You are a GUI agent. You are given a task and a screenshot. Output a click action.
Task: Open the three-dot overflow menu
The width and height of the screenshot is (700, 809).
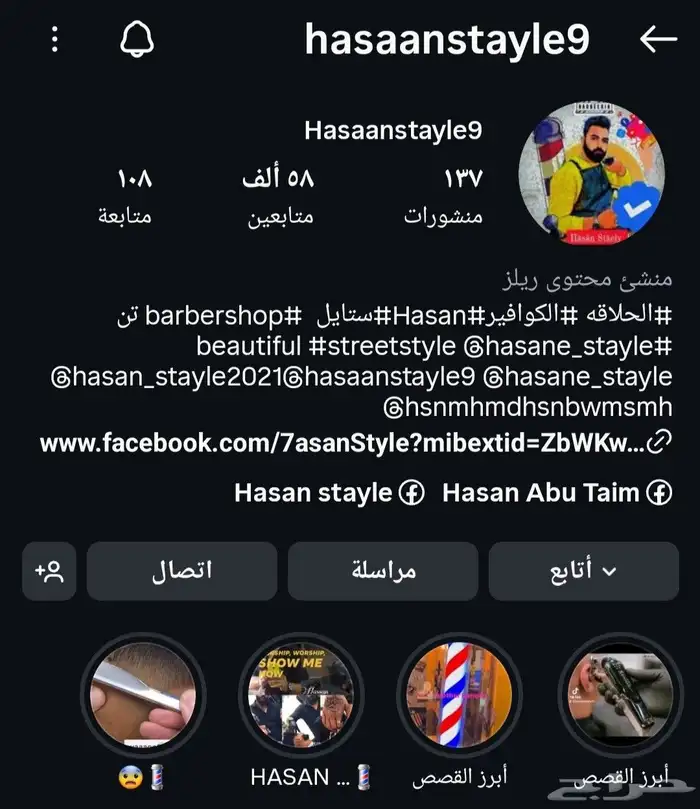[x=55, y=40]
